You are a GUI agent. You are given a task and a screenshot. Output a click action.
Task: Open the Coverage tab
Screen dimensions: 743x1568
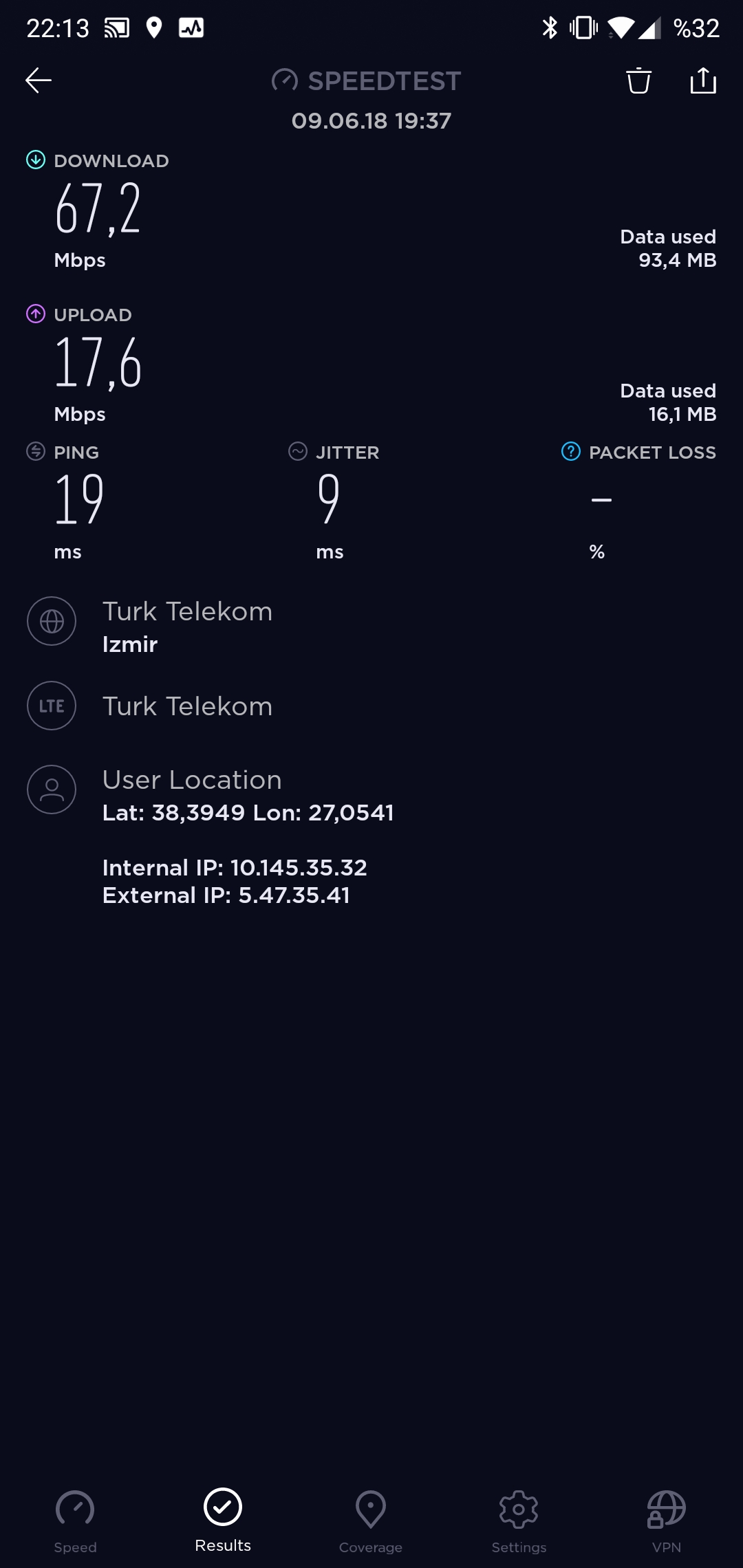tap(371, 1521)
